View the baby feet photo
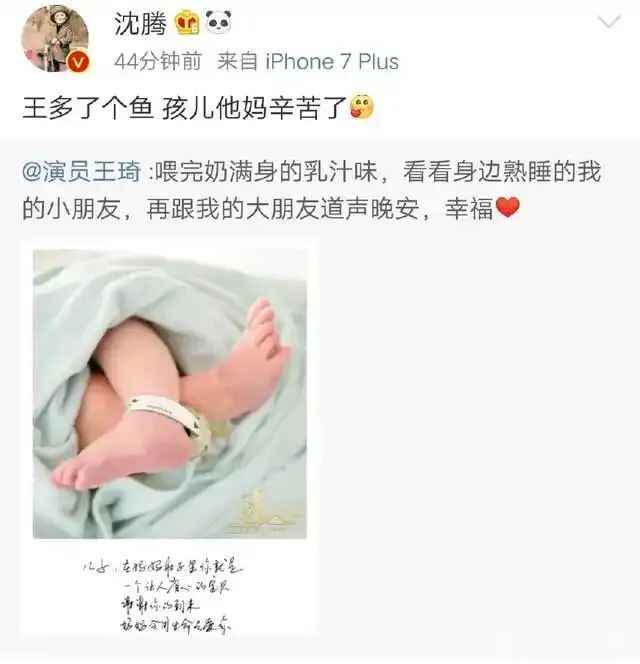This screenshot has height=664, width=640. point(170,393)
